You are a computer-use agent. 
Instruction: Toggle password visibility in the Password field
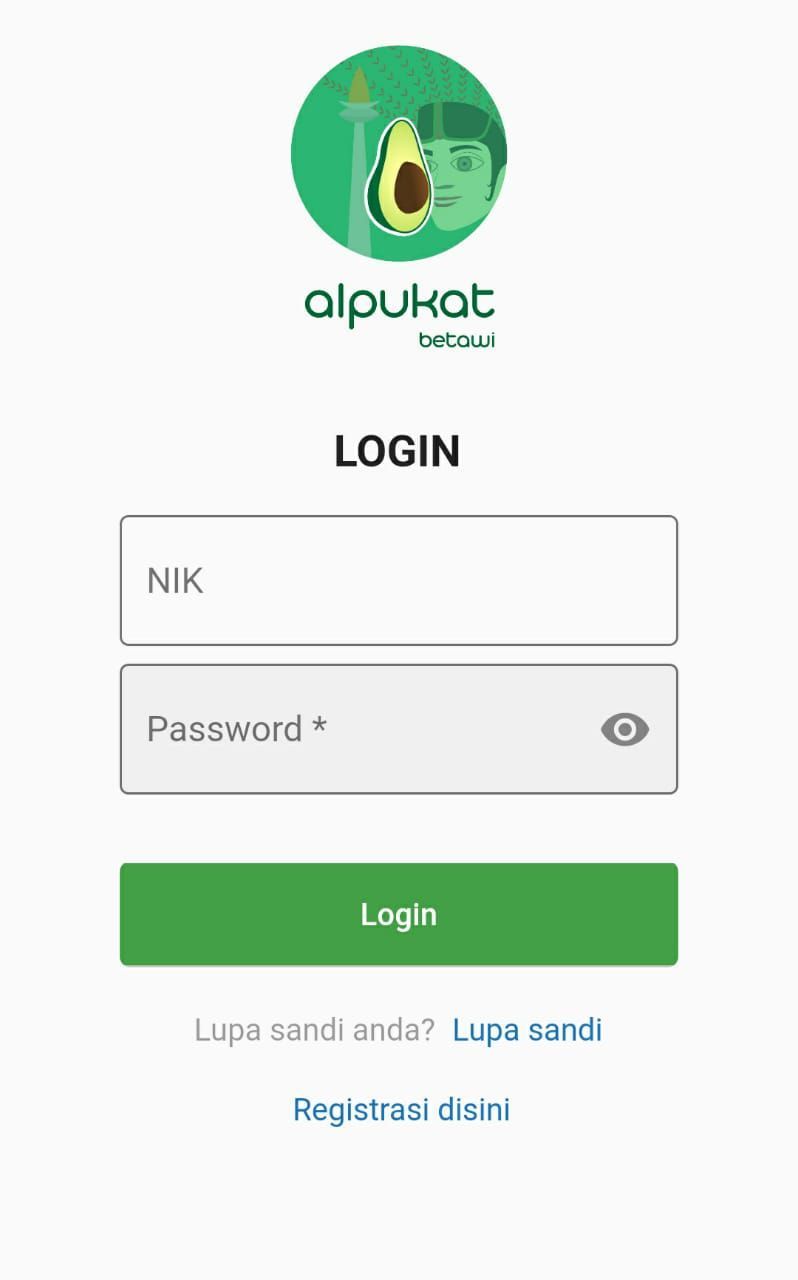pyautogui.click(x=624, y=729)
